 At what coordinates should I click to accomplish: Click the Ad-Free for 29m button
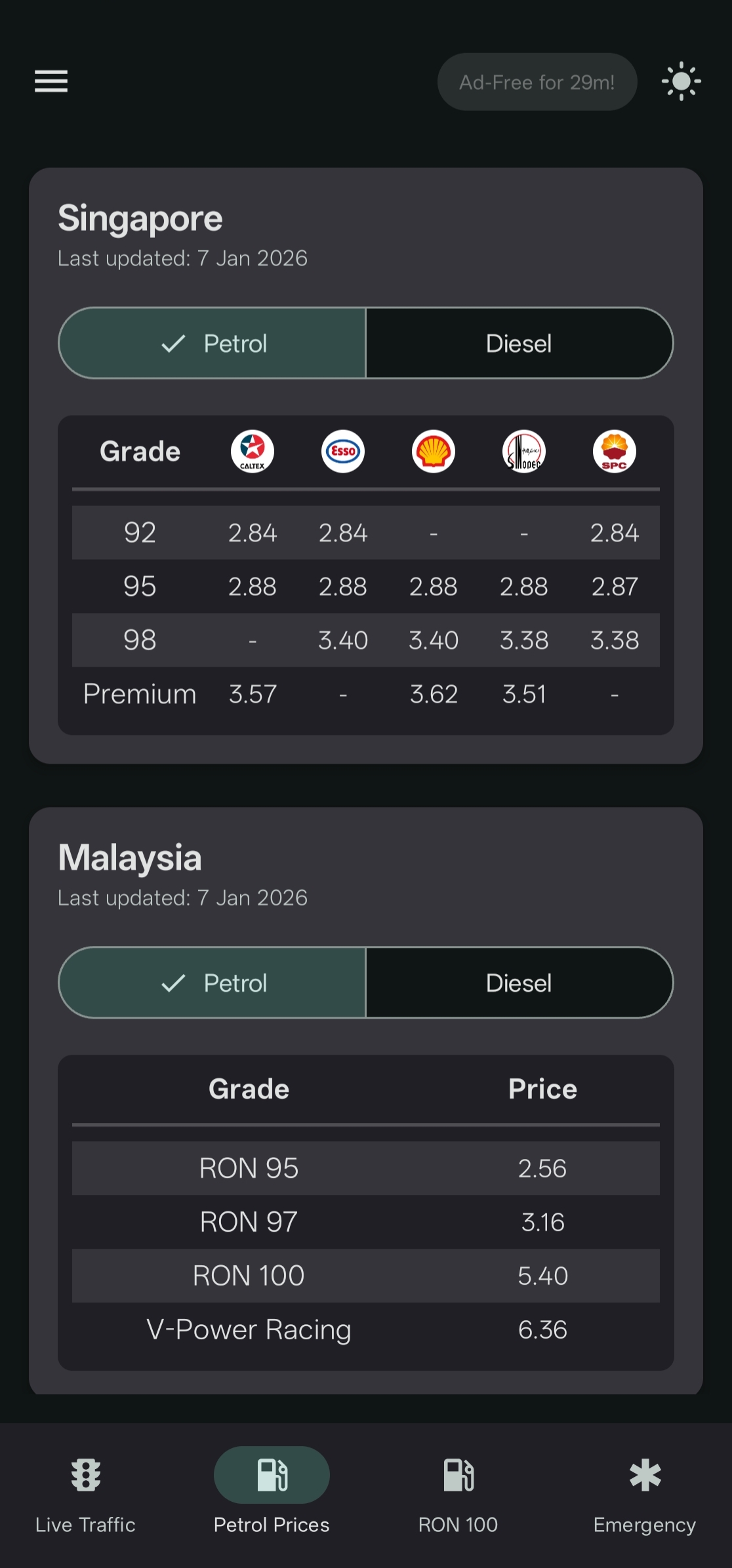[537, 81]
